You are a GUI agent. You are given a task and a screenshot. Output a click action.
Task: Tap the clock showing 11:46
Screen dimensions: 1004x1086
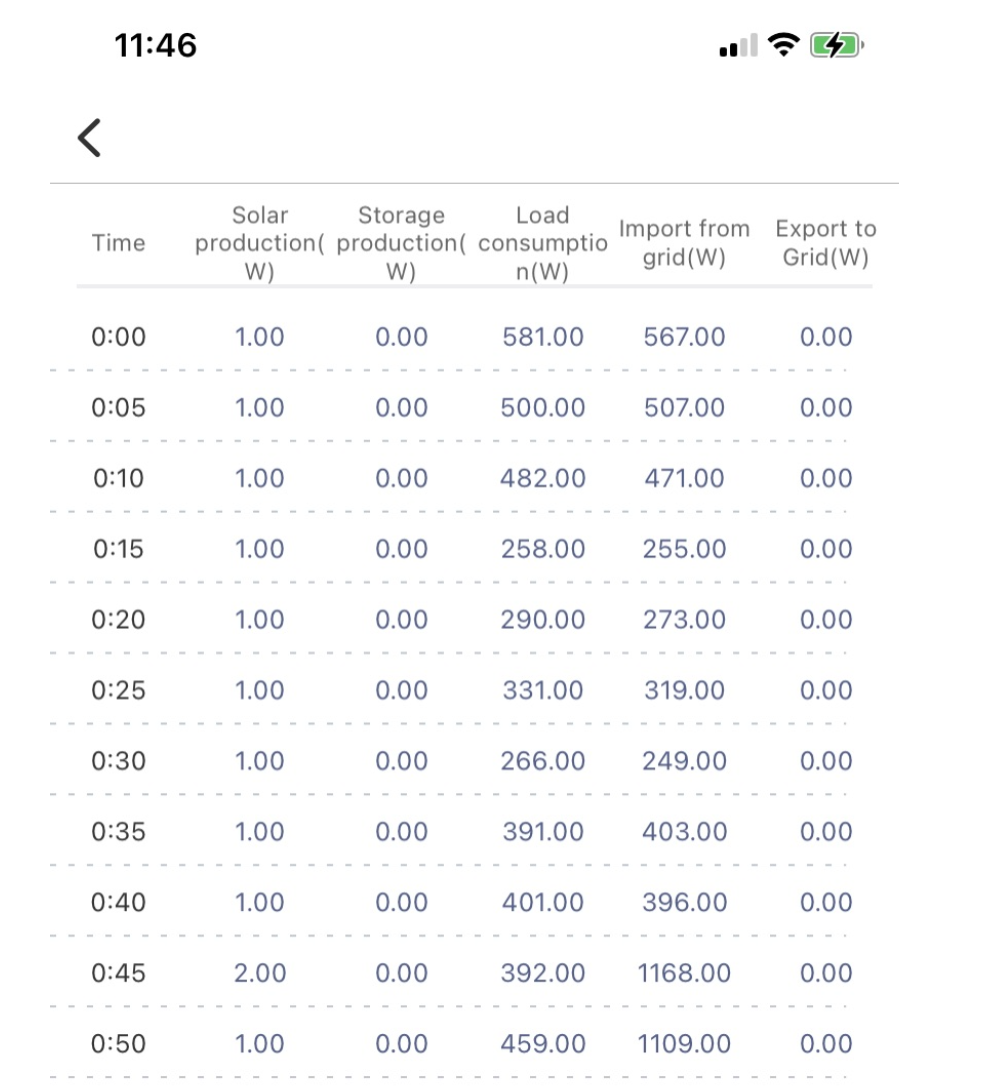154,44
